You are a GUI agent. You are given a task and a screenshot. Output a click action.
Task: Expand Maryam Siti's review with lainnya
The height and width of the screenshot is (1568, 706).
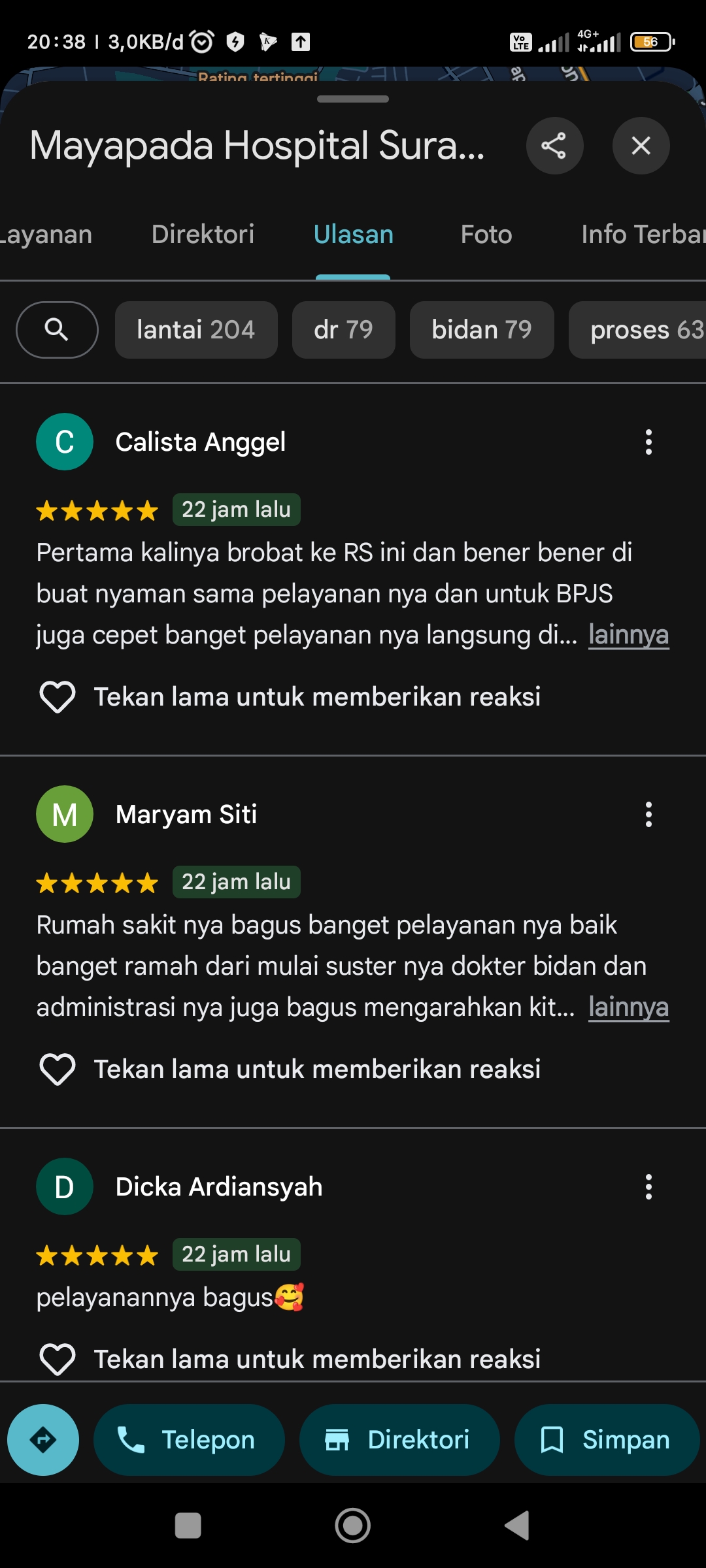pos(628,1007)
